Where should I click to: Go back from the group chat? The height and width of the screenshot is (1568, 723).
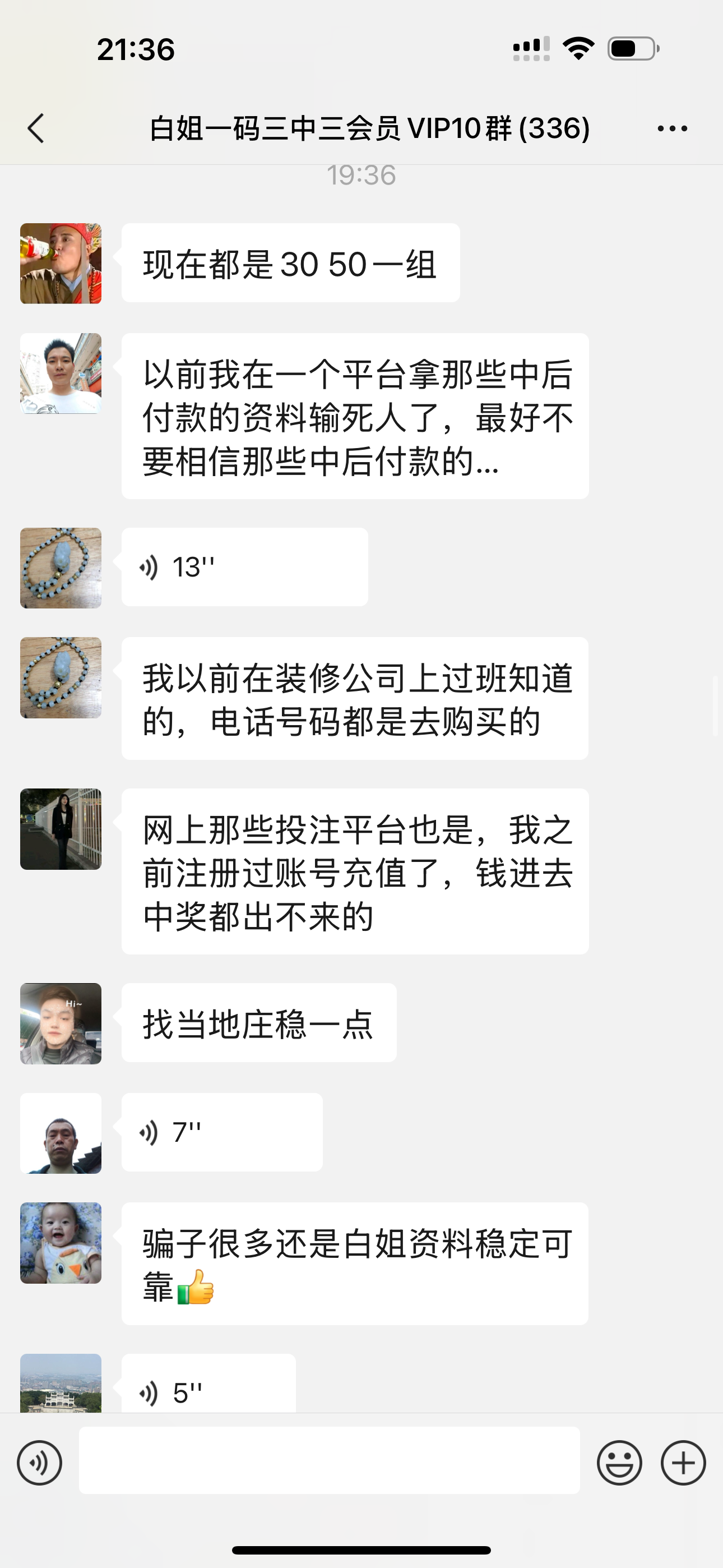coord(36,128)
